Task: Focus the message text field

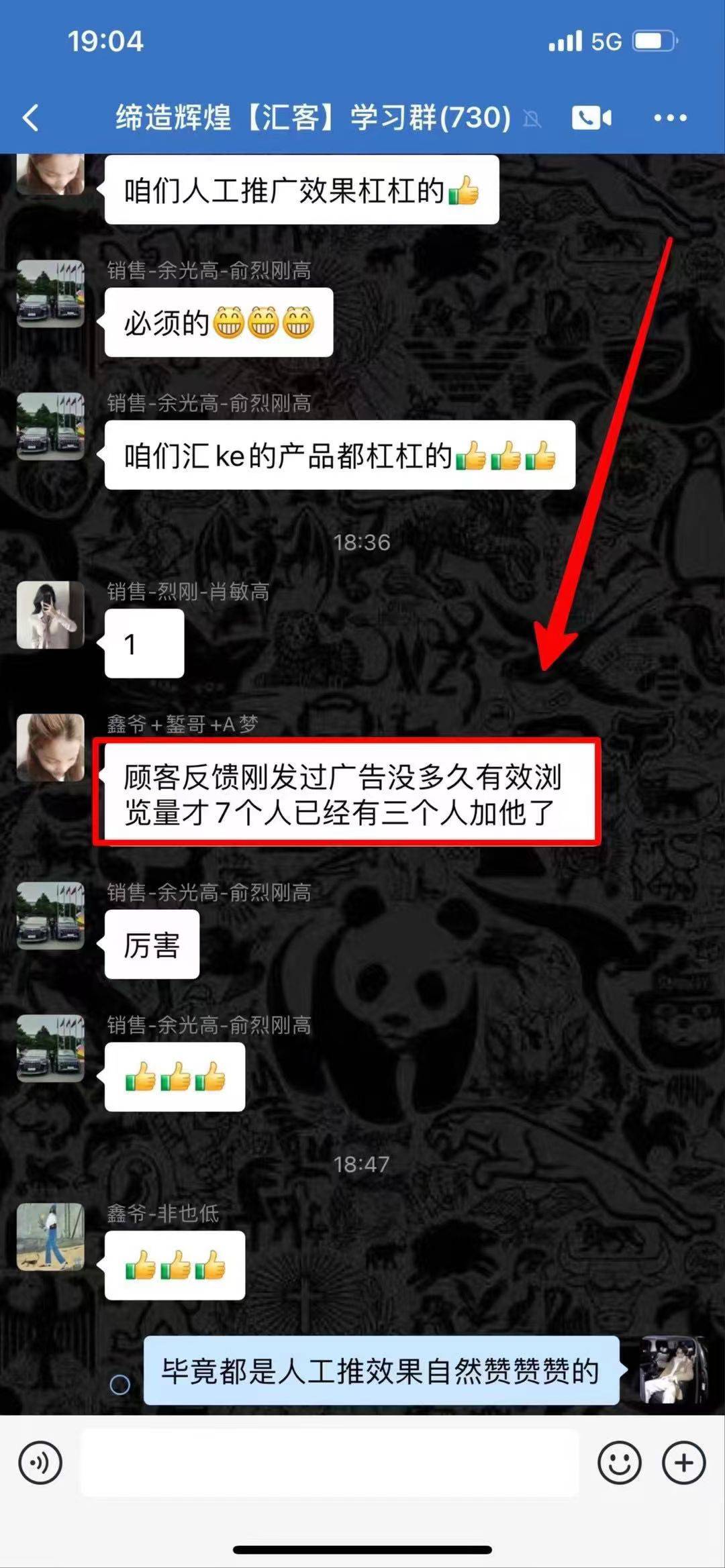Action: click(329, 1463)
